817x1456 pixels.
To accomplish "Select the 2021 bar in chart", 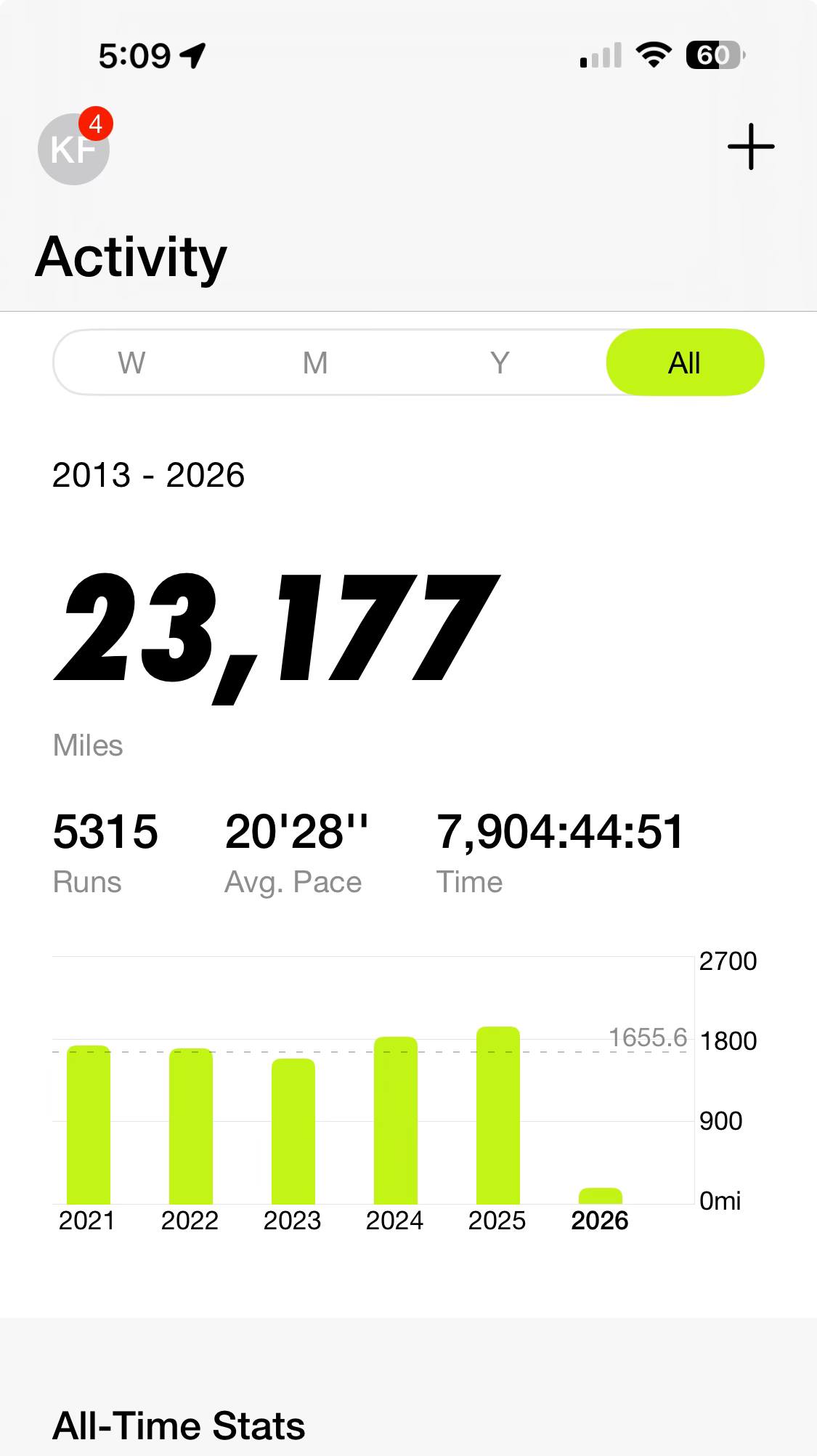I will [x=89, y=1125].
